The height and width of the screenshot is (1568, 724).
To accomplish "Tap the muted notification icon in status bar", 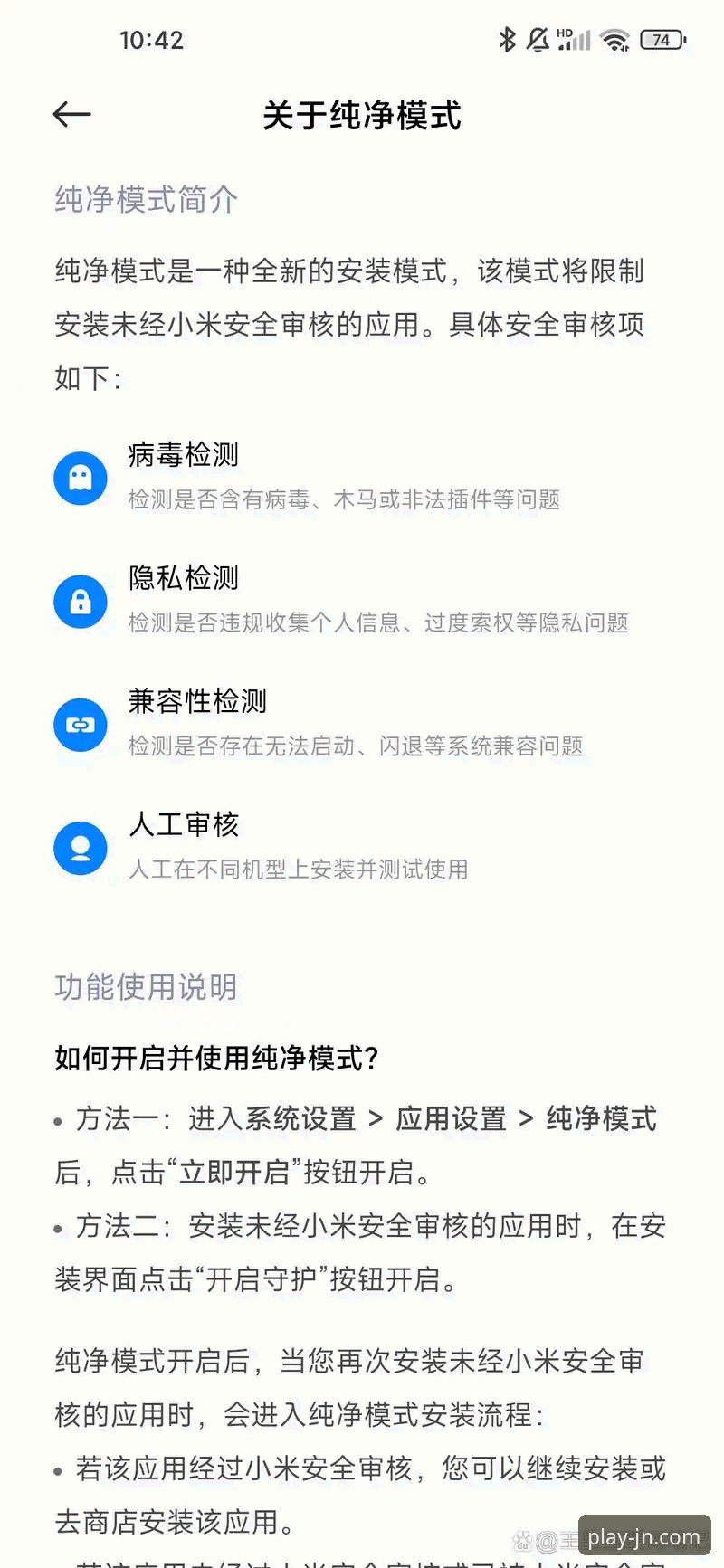I will click(538, 39).
